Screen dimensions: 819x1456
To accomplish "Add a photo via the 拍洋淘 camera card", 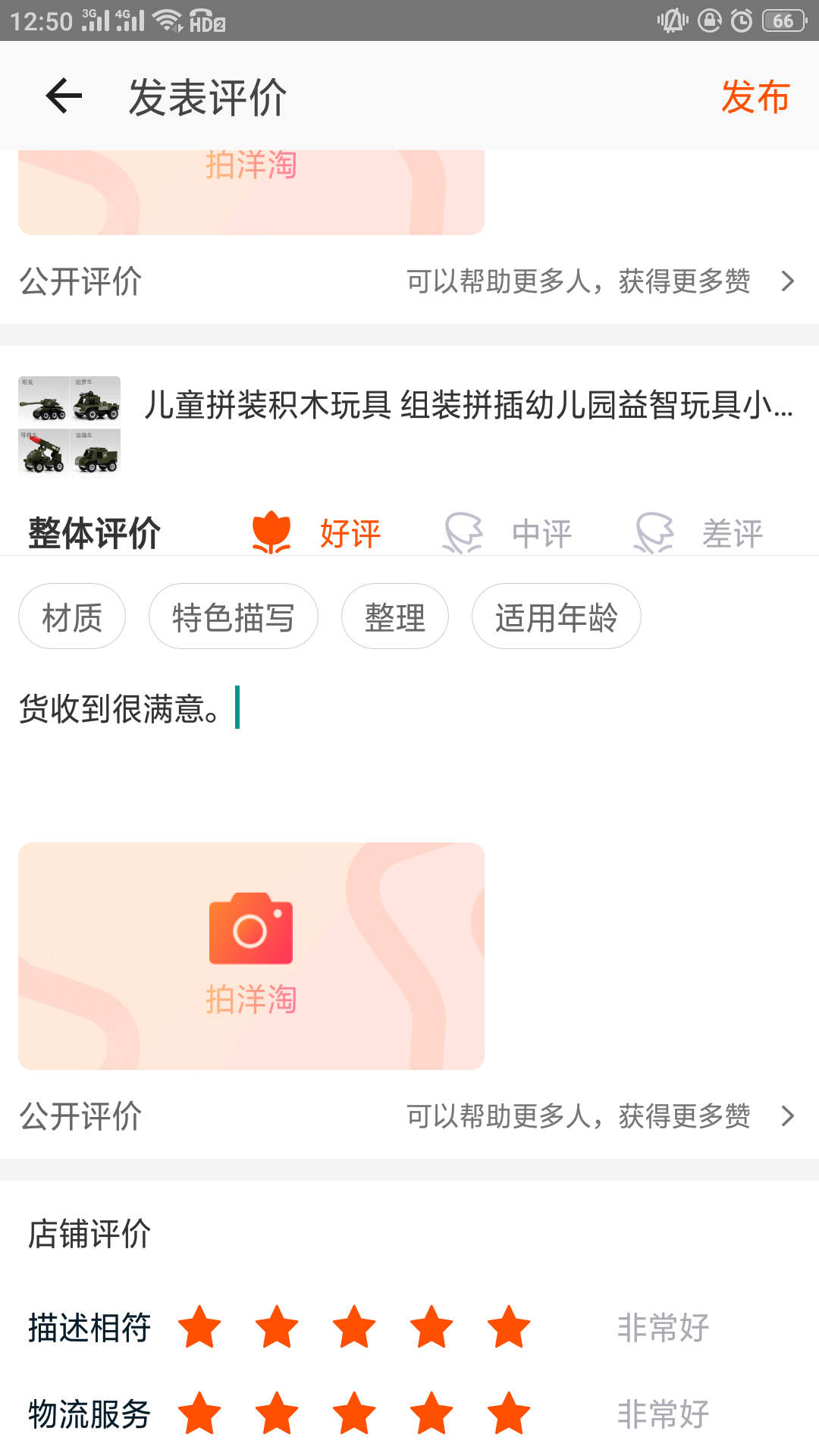I will tap(251, 955).
